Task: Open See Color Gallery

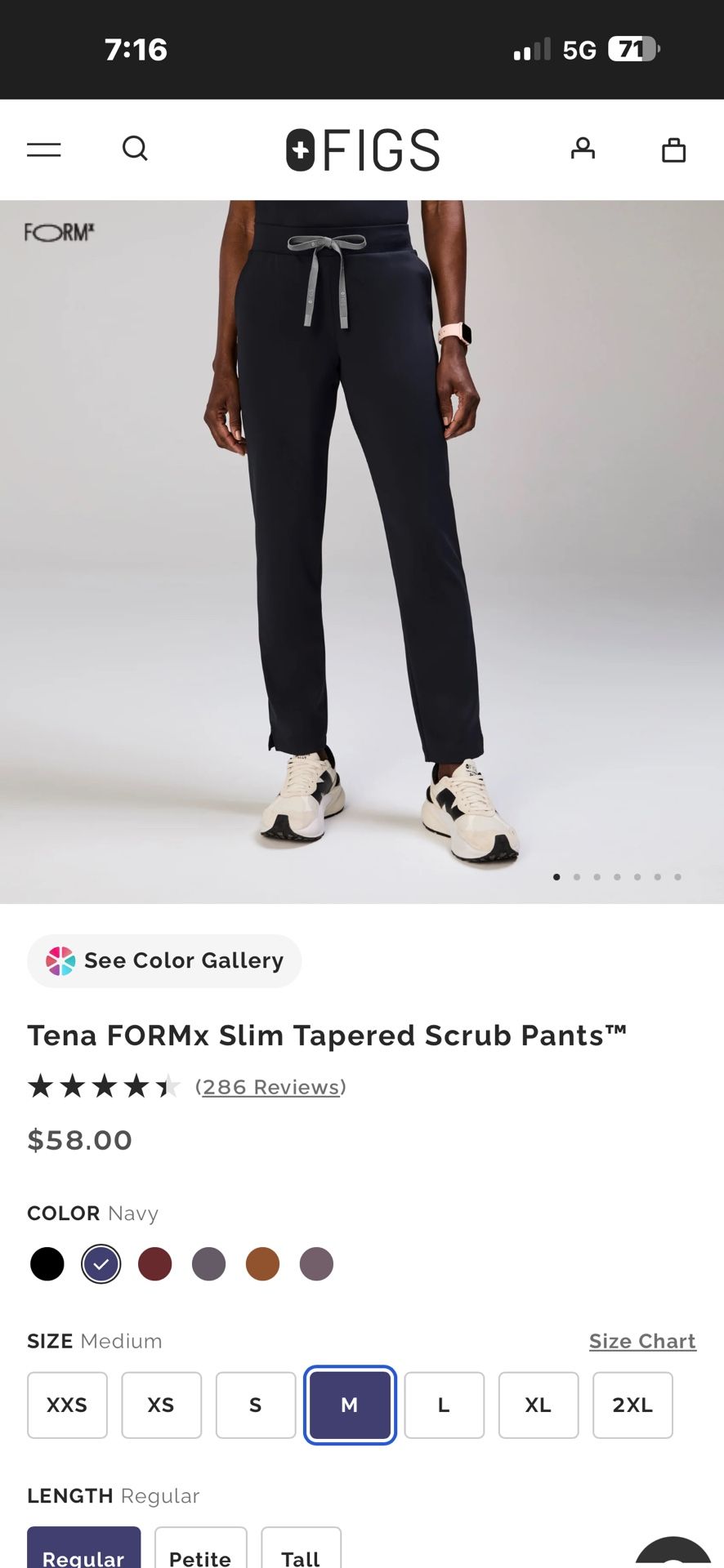Action: click(164, 960)
